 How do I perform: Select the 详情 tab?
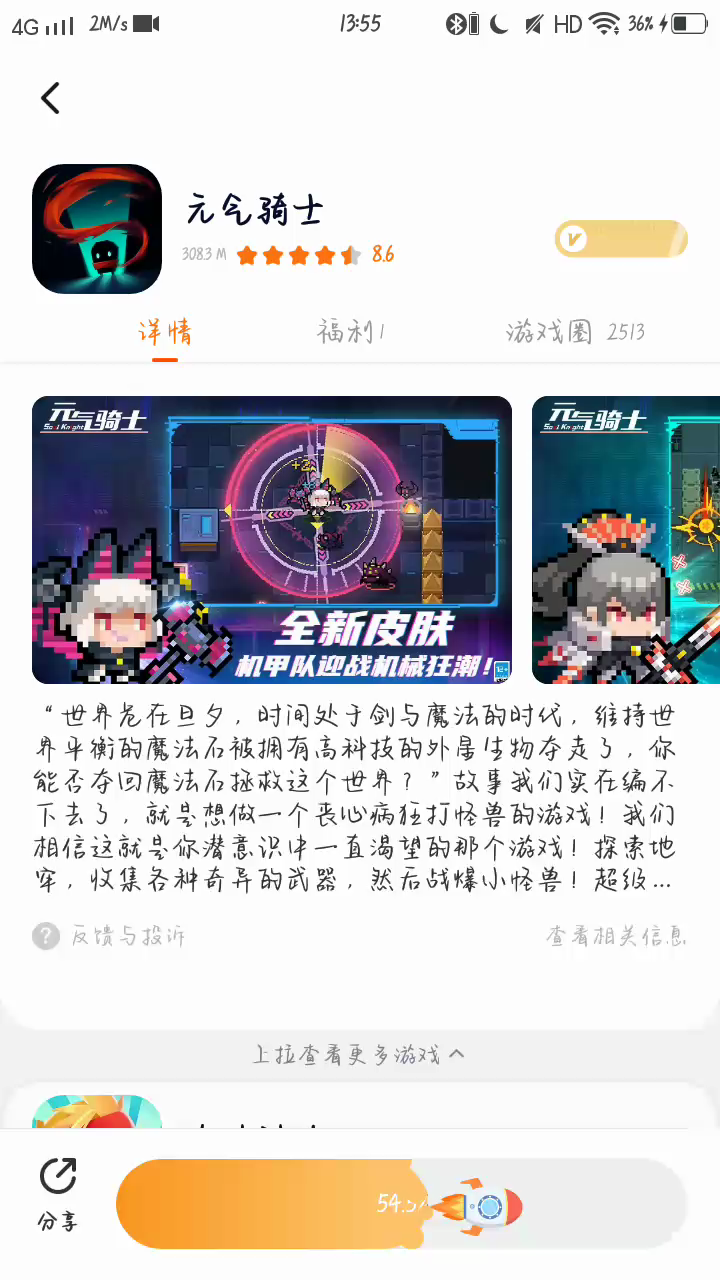[165, 333]
